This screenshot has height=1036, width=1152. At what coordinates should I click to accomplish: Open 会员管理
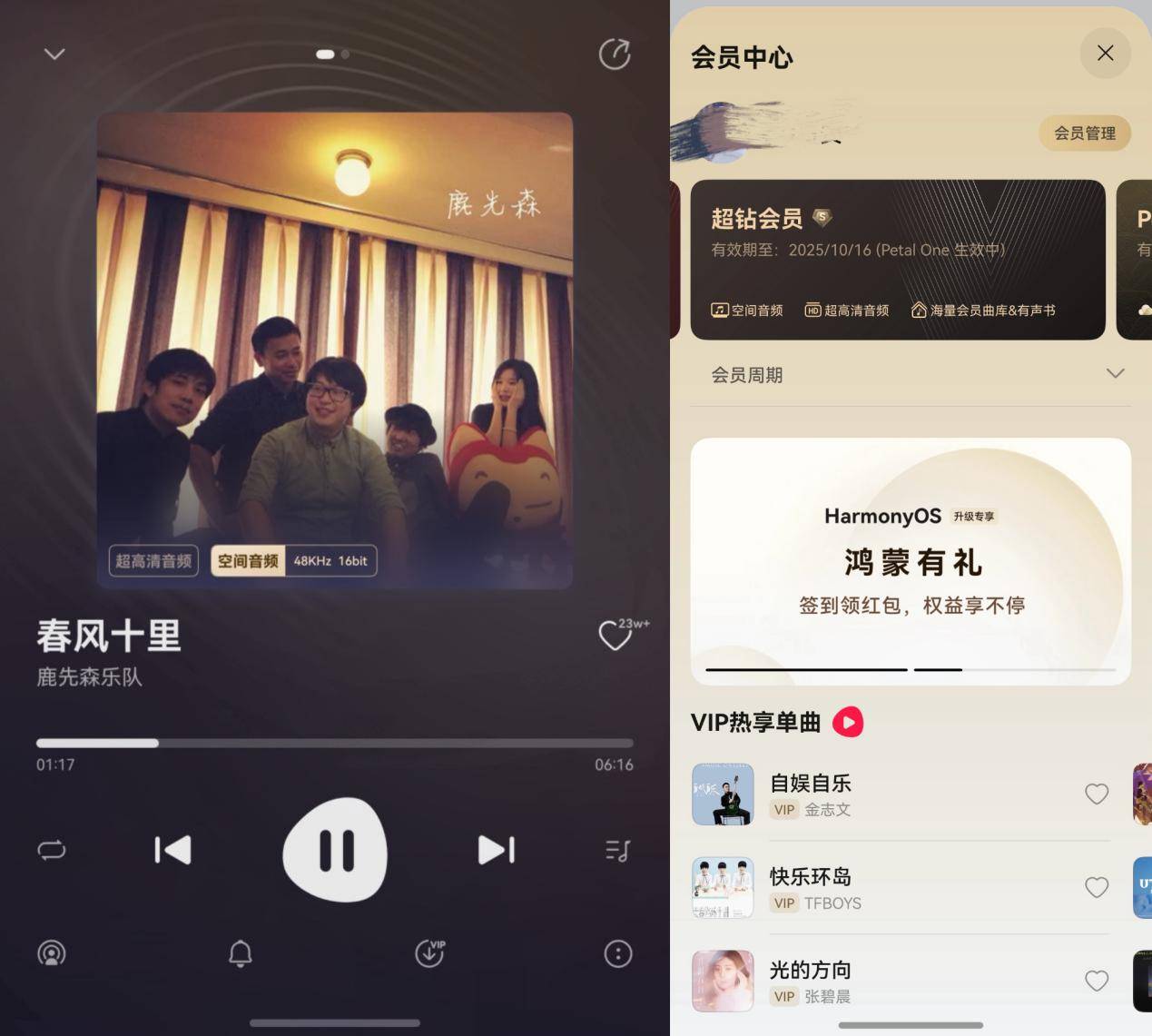[x=1084, y=133]
